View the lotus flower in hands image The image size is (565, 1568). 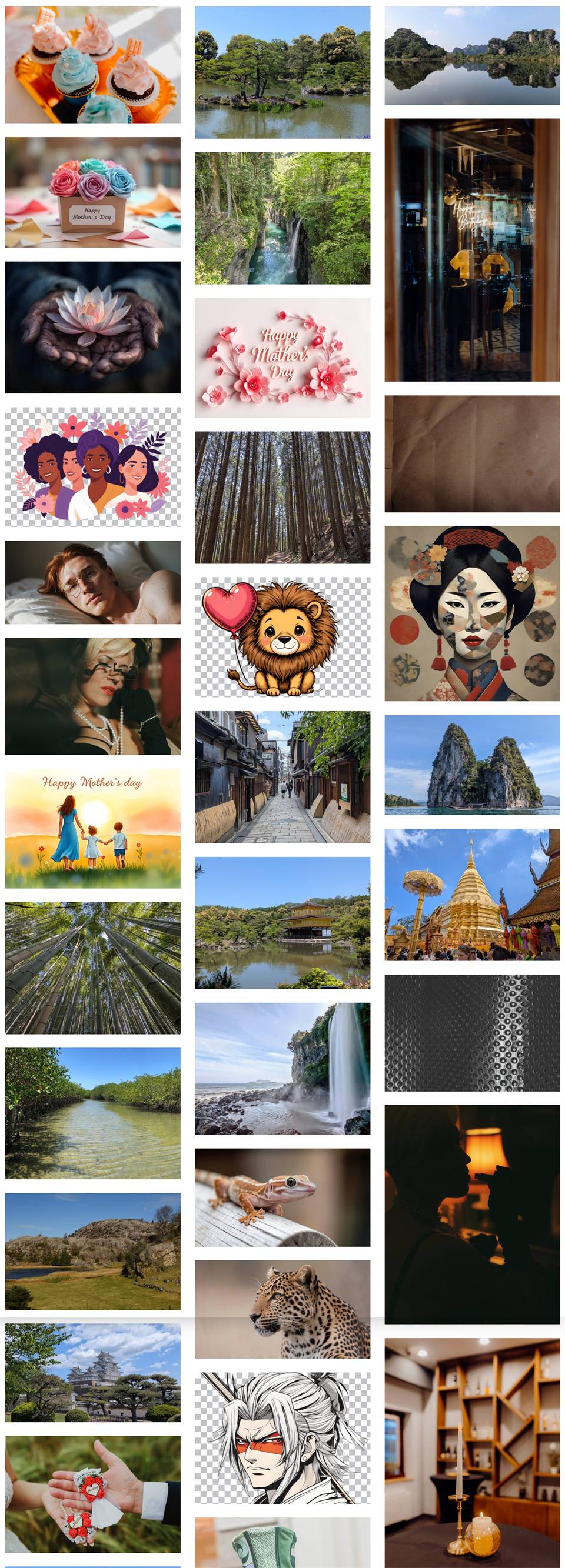coord(92,327)
